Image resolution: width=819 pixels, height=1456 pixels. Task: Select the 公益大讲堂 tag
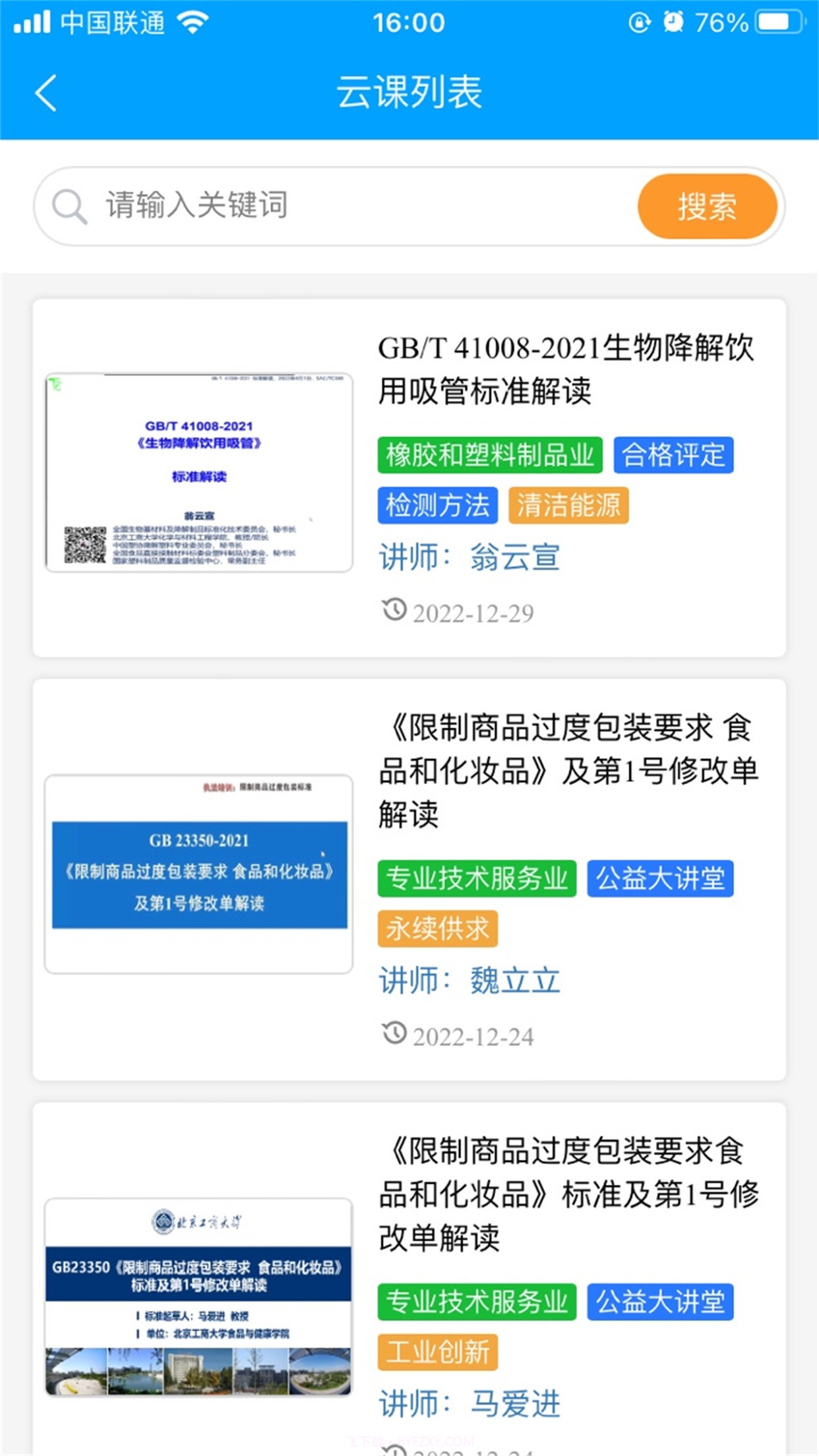pos(661,878)
